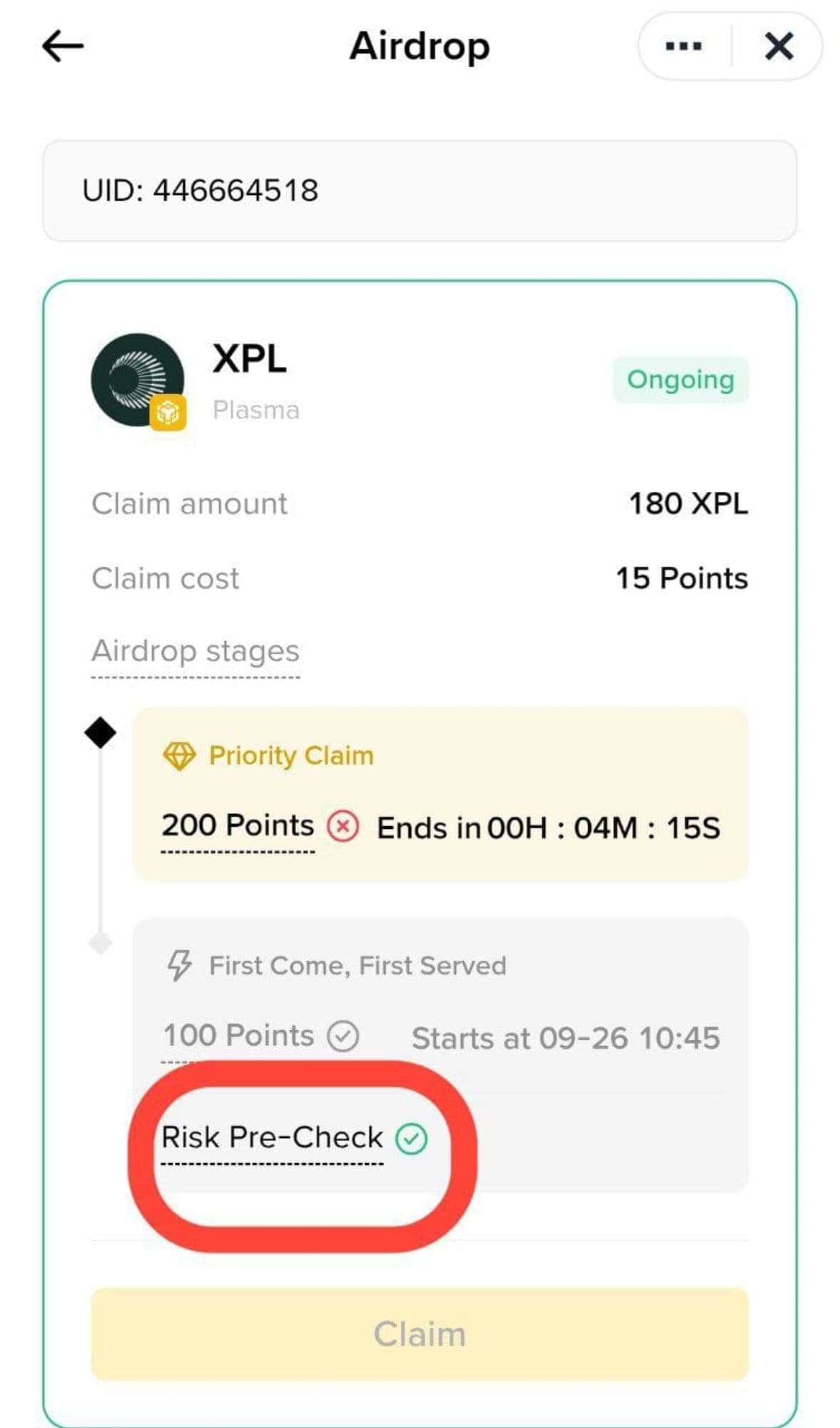840x1428 pixels.
Task: Open the three-dot more options menu
Action: click(x=683, y=47)
